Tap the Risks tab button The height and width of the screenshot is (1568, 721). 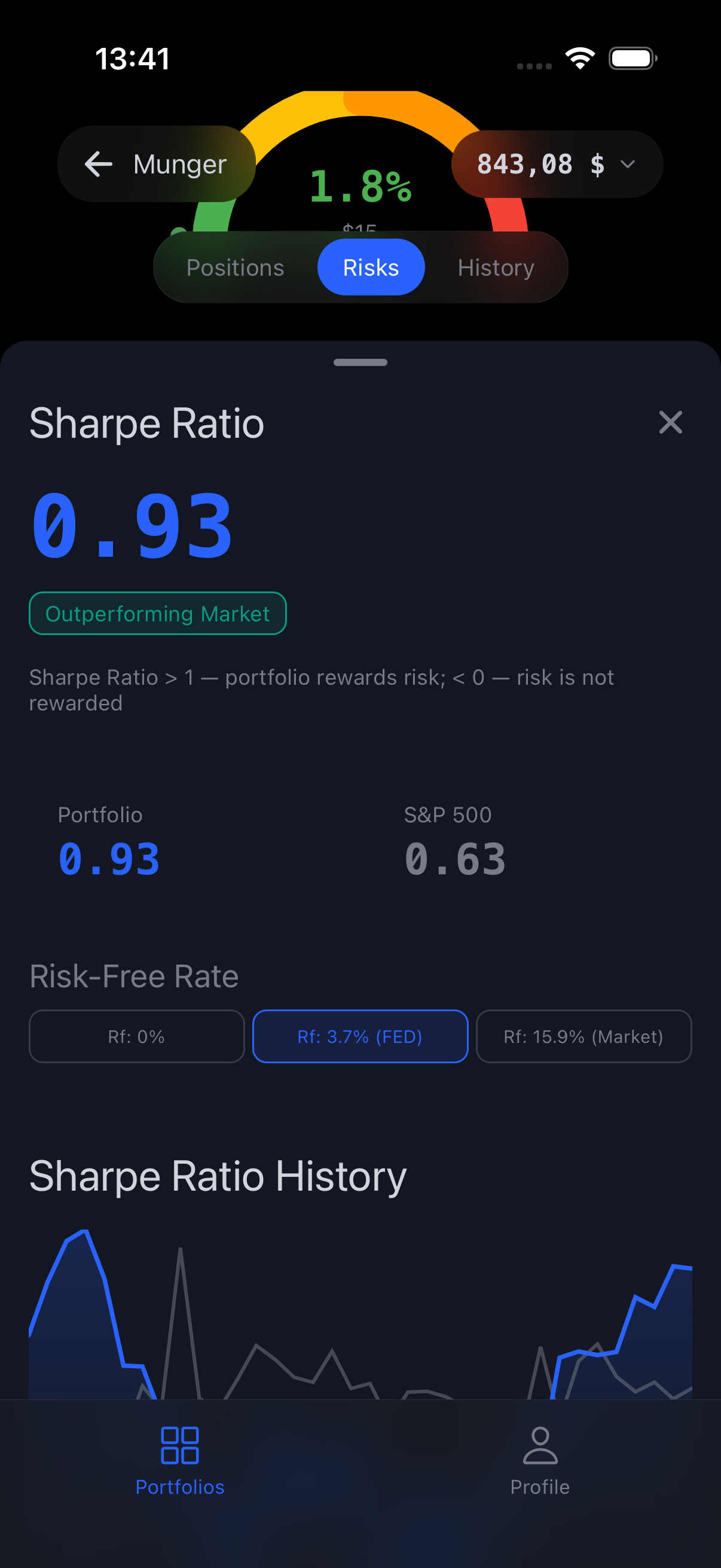pos(371,267)
